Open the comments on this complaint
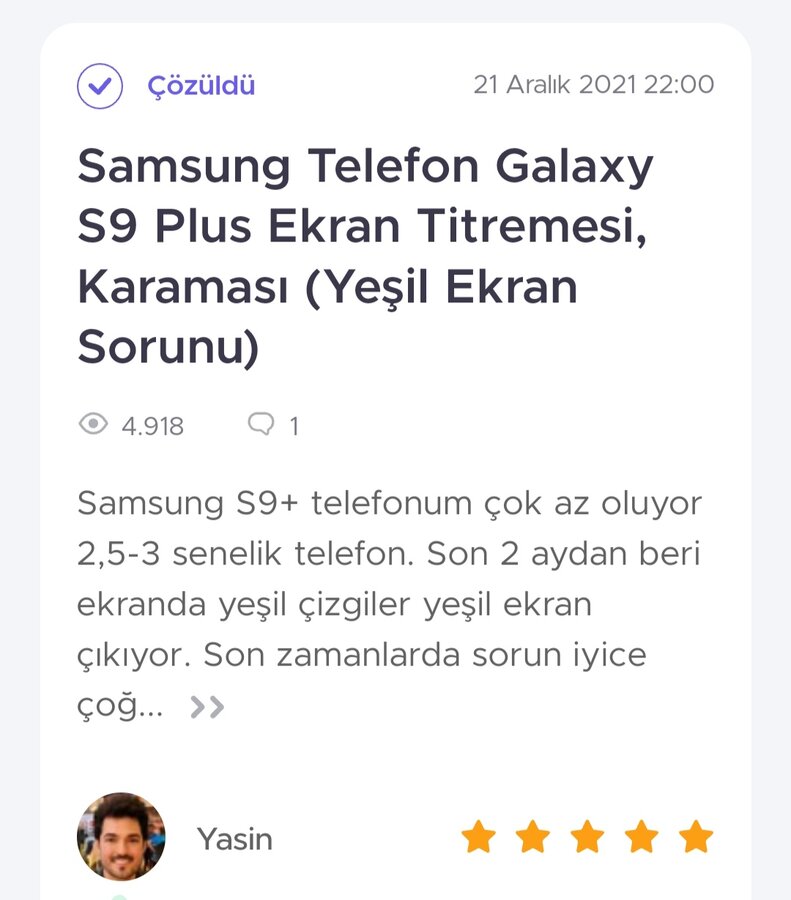The image size is (791, 900). point(273,426)
